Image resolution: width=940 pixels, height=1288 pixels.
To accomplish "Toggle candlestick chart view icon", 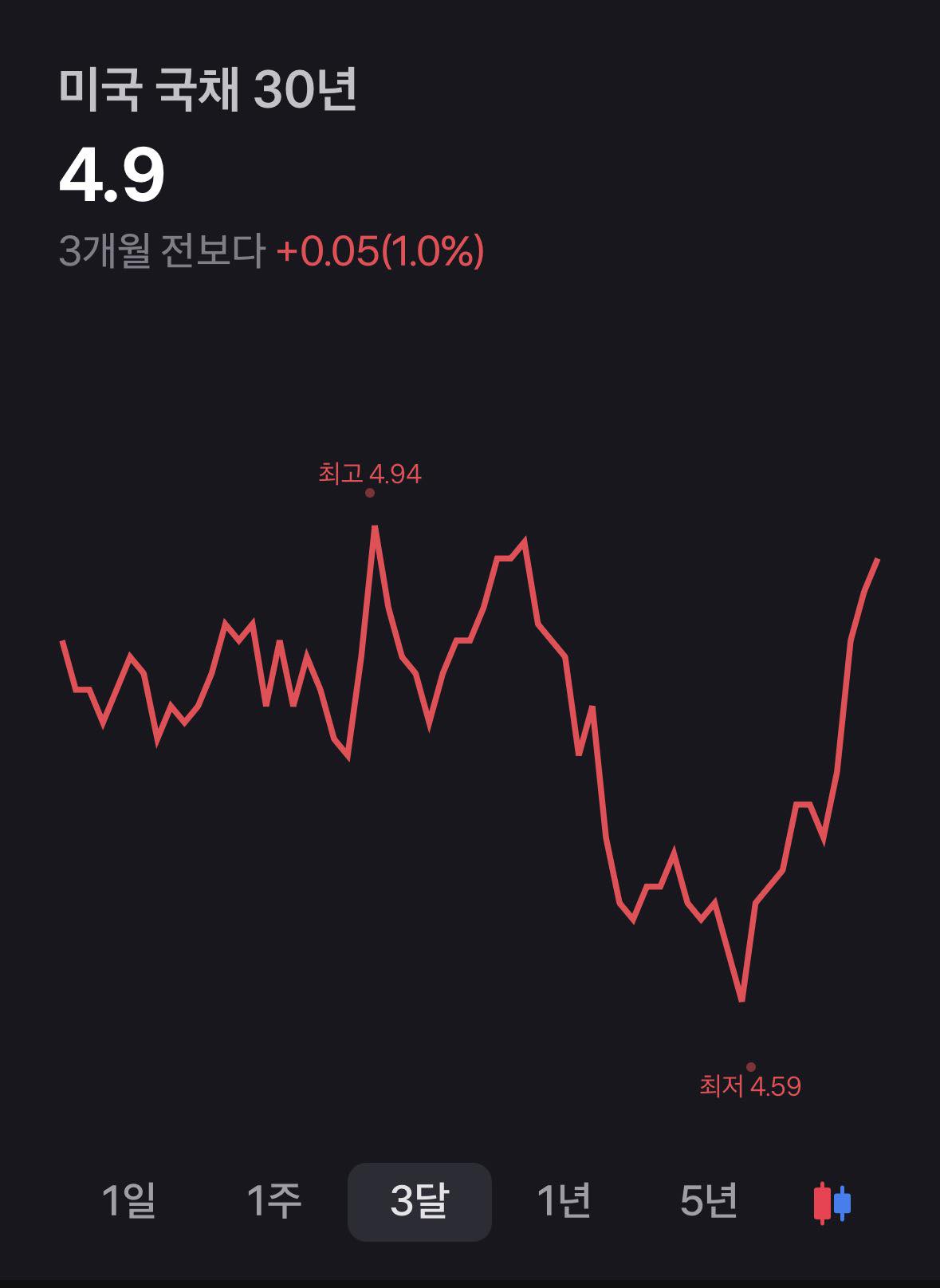I will (x=832, y=1203).
